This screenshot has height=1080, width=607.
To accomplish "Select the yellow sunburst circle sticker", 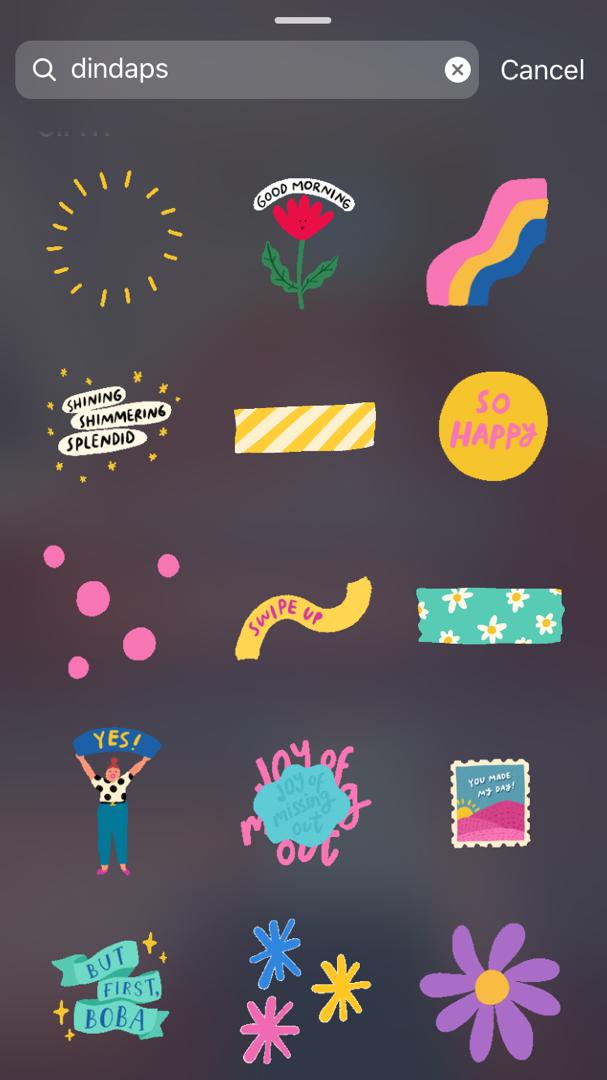I will [114, 238].
